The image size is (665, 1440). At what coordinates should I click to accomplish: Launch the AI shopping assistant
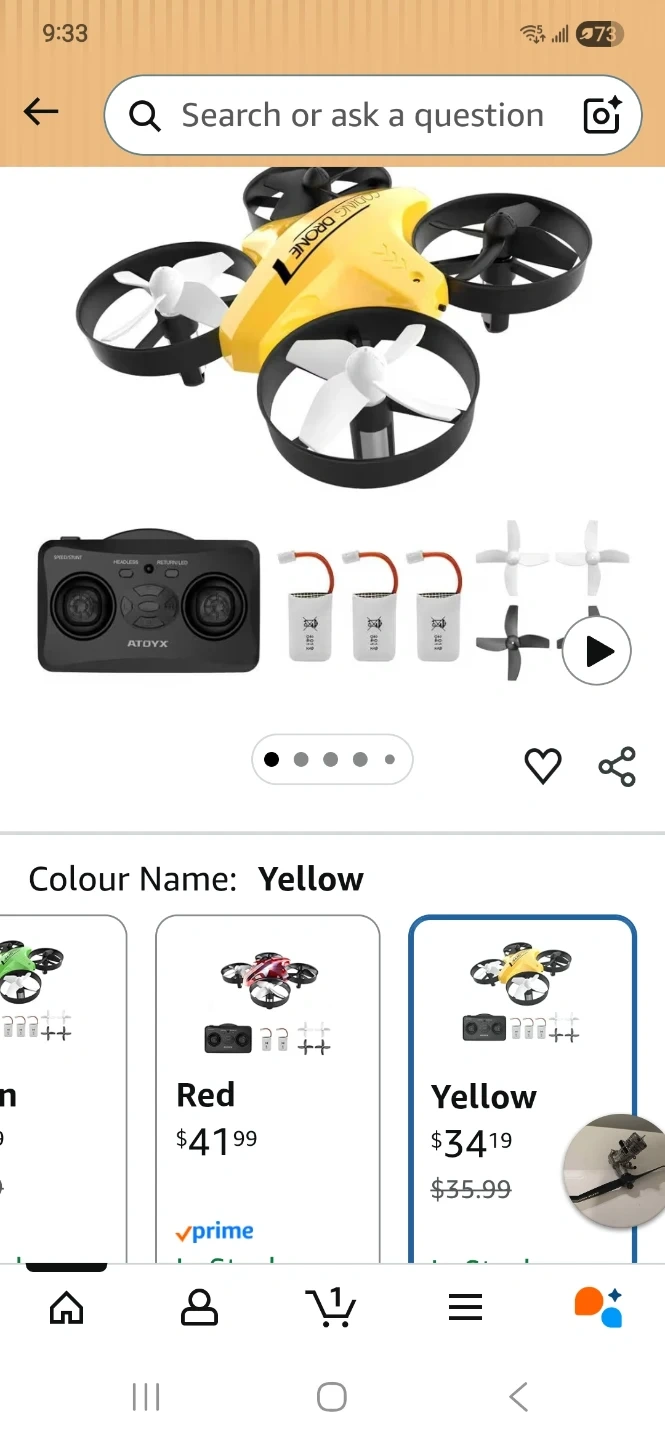[598, 1307]
